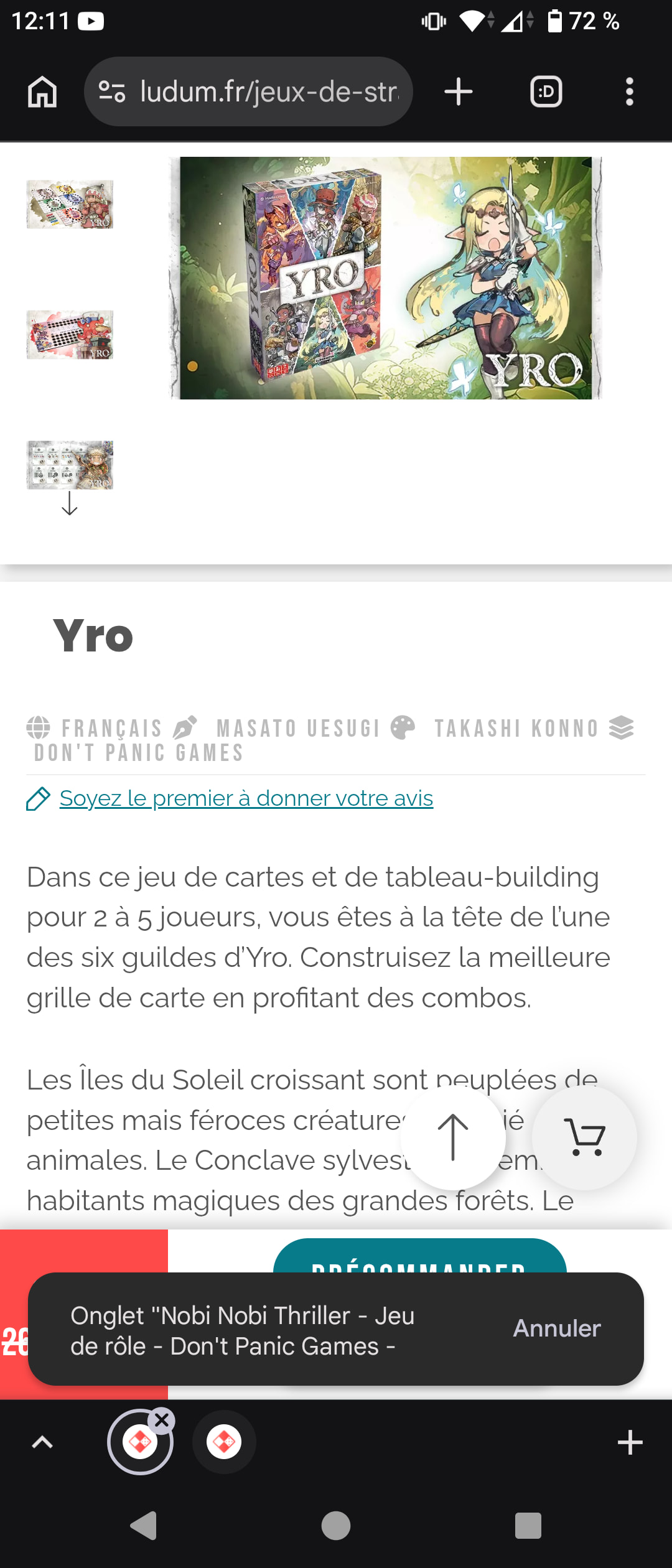Expand the tab strip with the chevron
Image resolution: width=672 pixels, height=1568 pixels.
coord(42,1442)
